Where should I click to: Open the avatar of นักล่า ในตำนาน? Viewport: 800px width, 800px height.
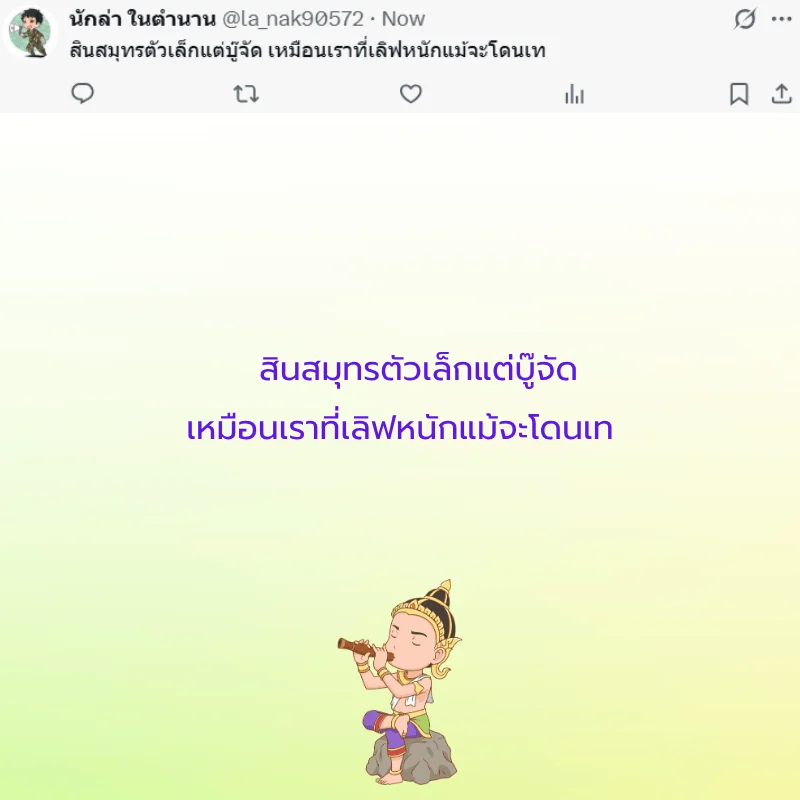click(28, 32)
